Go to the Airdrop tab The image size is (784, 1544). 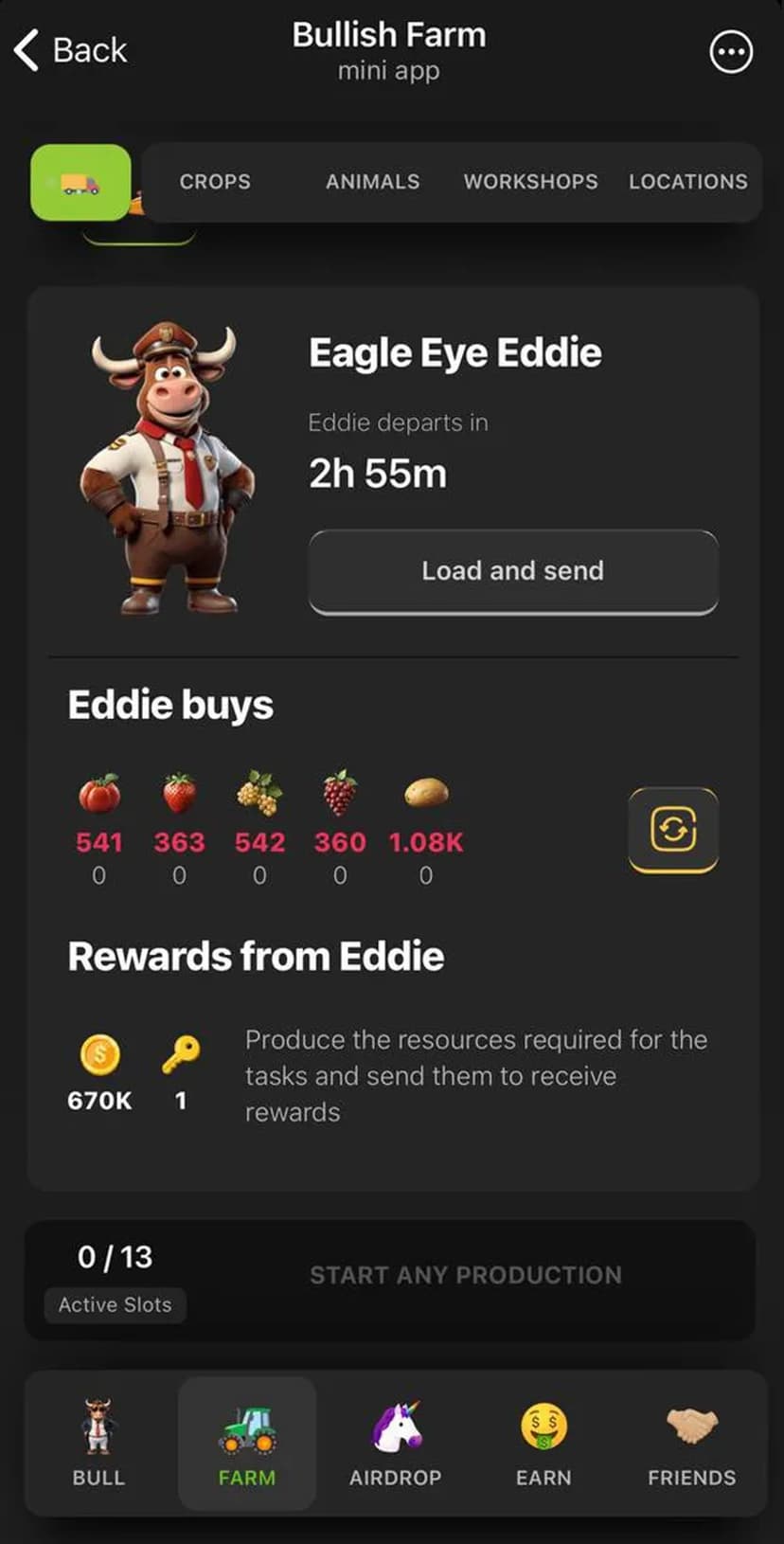[x=395, y=1443]
